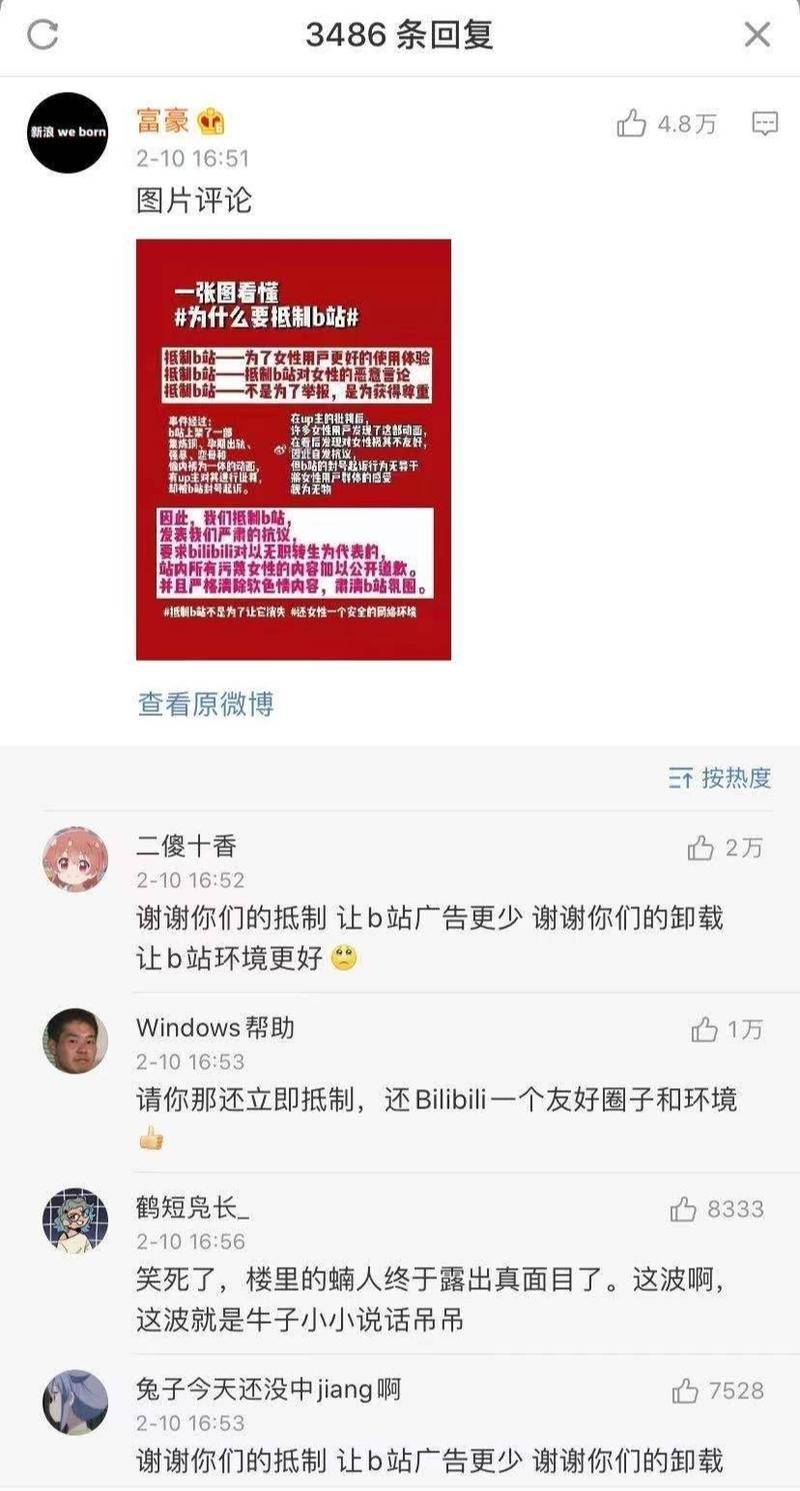Like 鹤短凫长_'s reply

click(x=684, y=1210)
